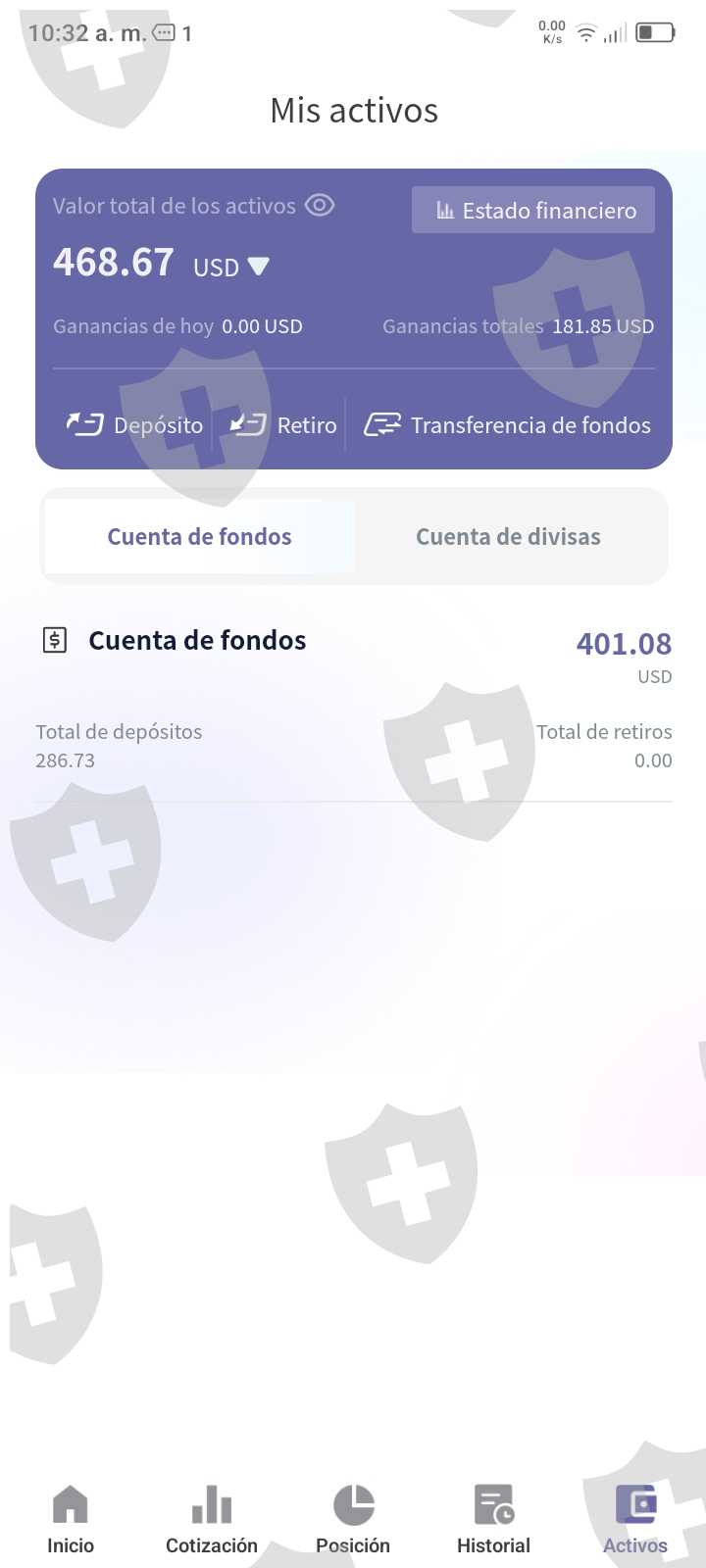Tap the Activos tab
Screen dimensions: 706x1568
[635, 1520]
